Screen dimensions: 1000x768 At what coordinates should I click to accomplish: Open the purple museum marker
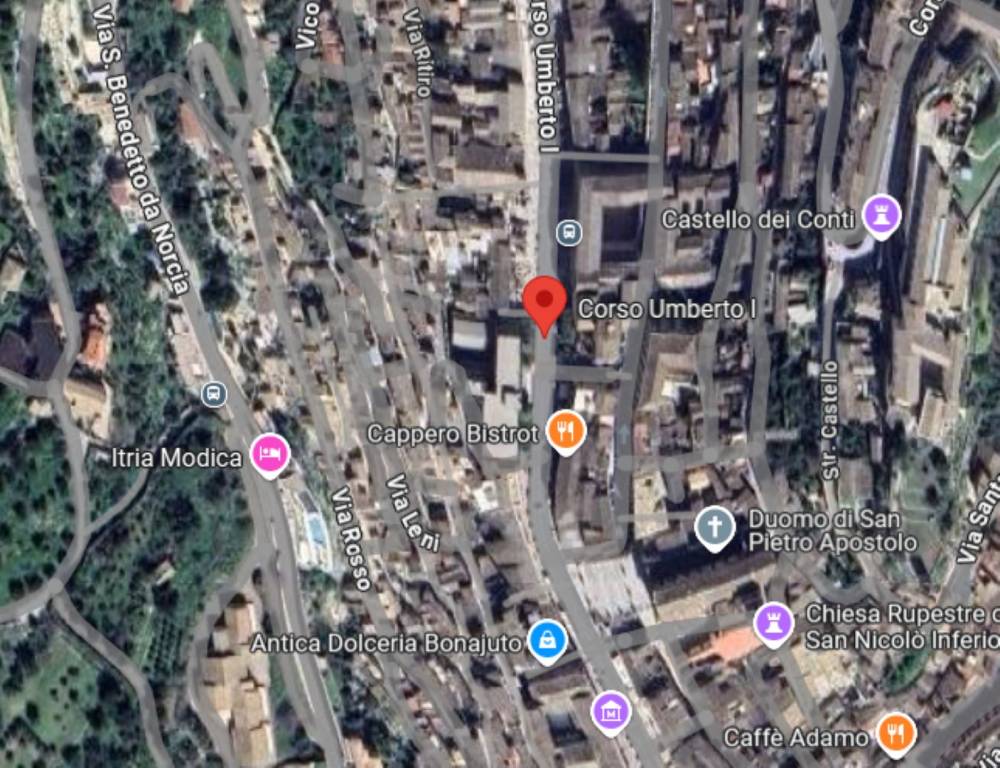611,712
